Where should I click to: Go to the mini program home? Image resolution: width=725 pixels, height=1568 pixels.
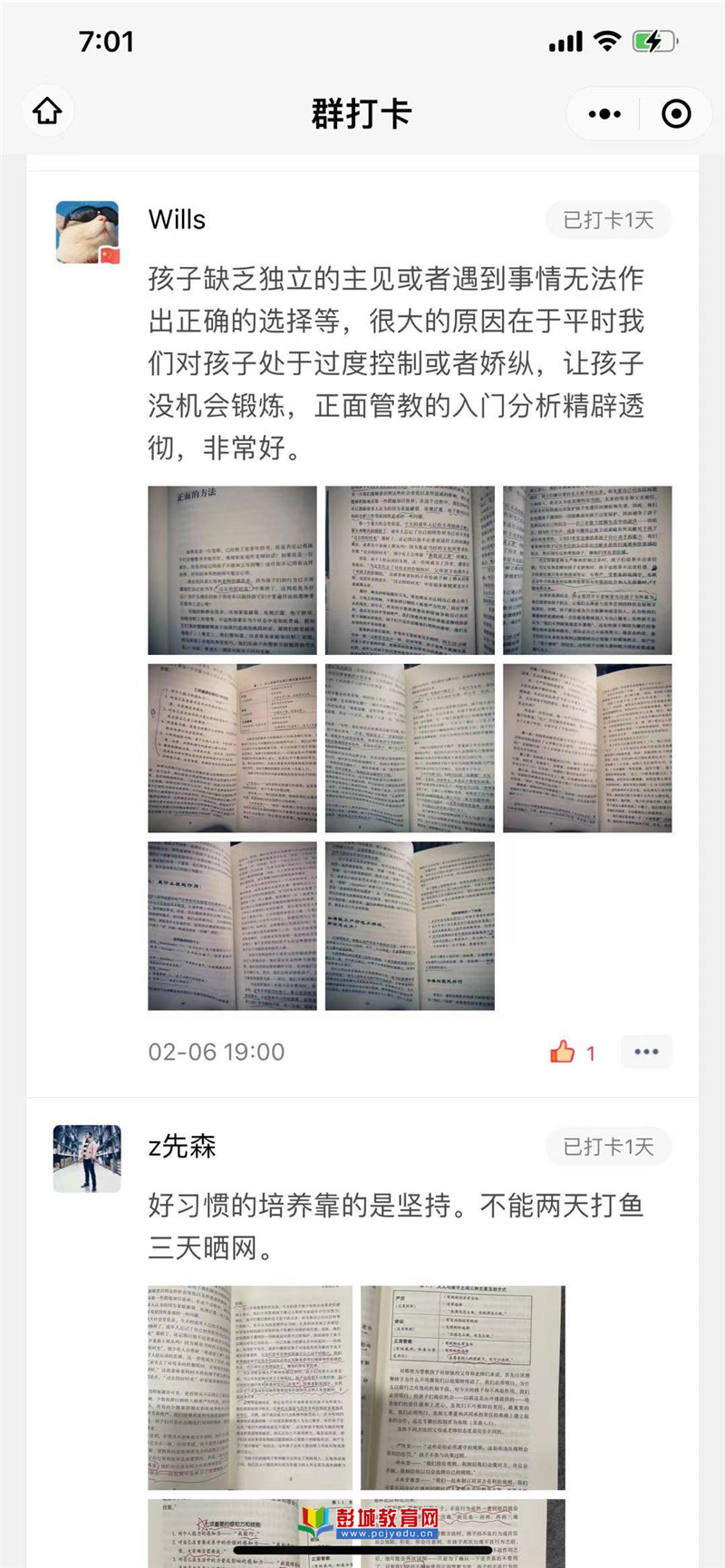[48, 111]
